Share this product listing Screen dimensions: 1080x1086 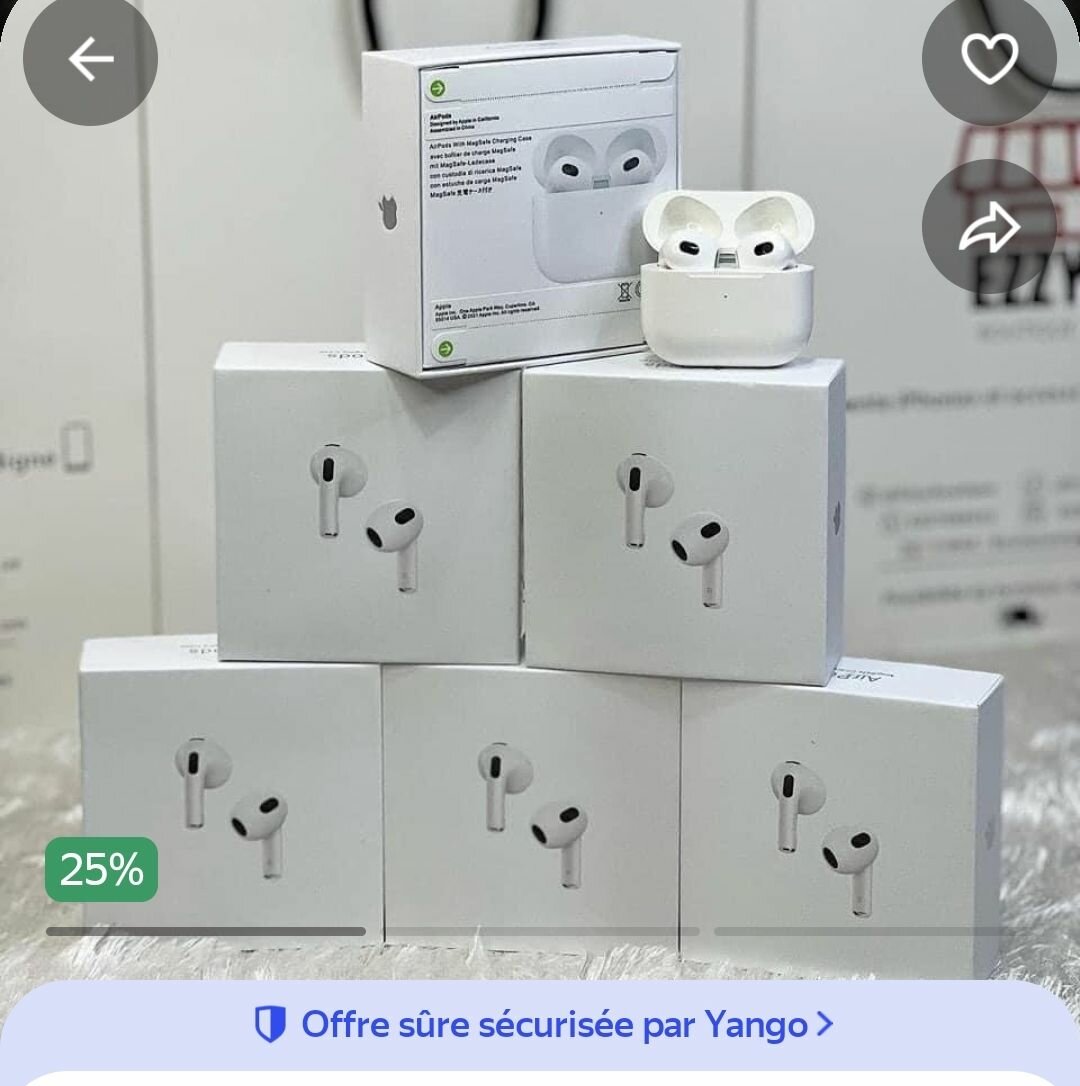(988, 227)
